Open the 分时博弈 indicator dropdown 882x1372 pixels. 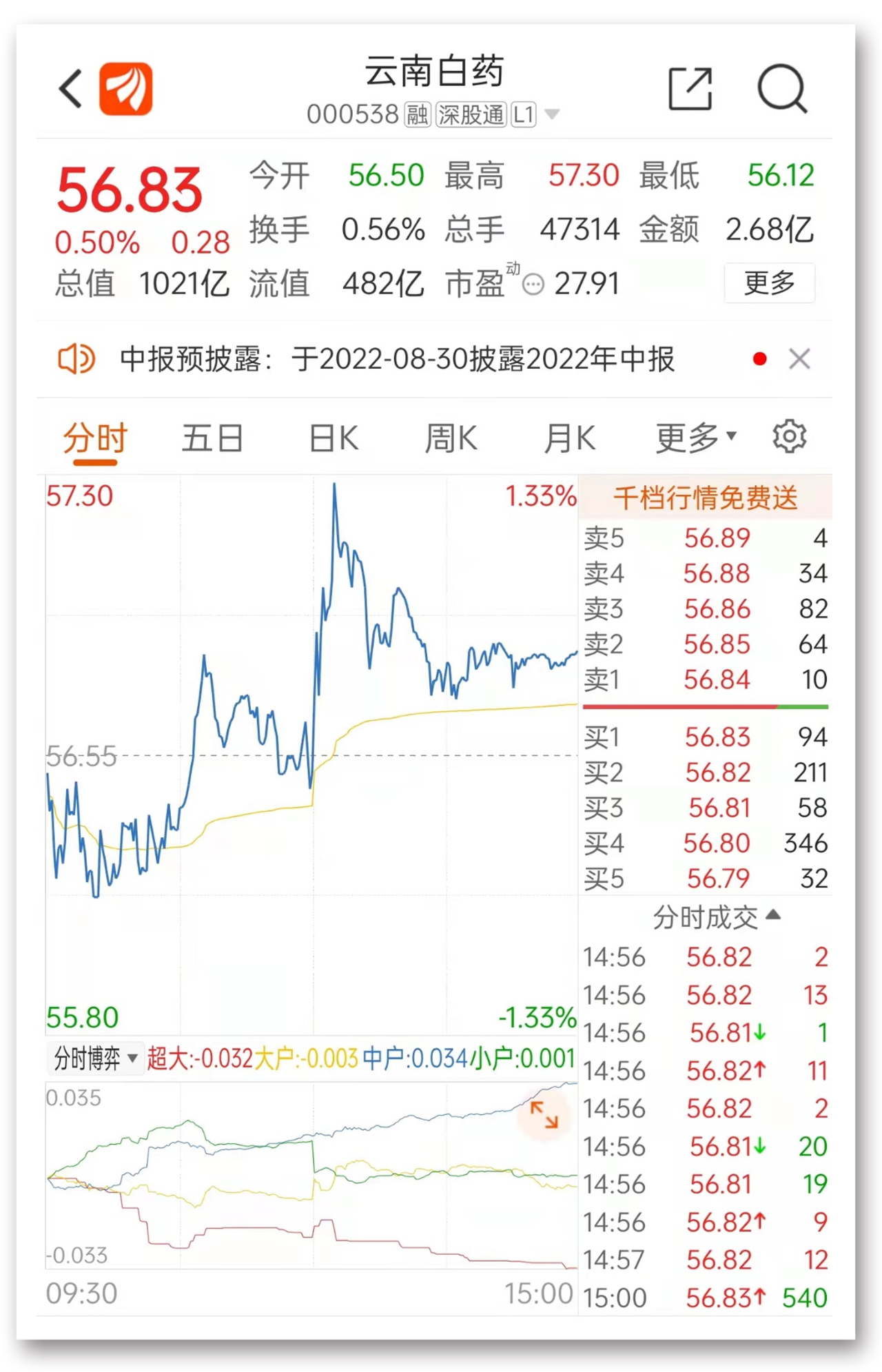96,1058
